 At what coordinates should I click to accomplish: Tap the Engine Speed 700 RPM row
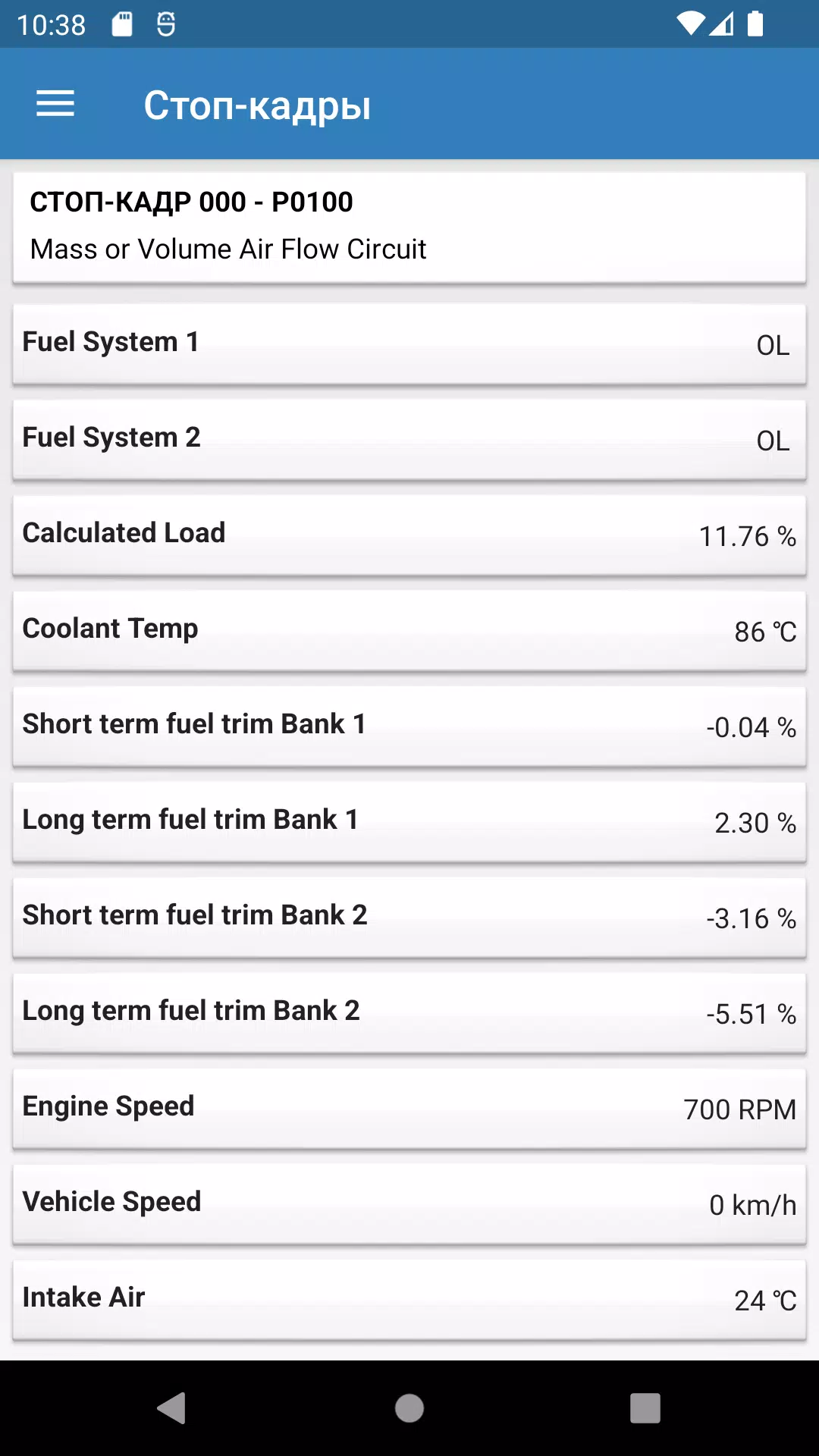[x=409, y=1109]
